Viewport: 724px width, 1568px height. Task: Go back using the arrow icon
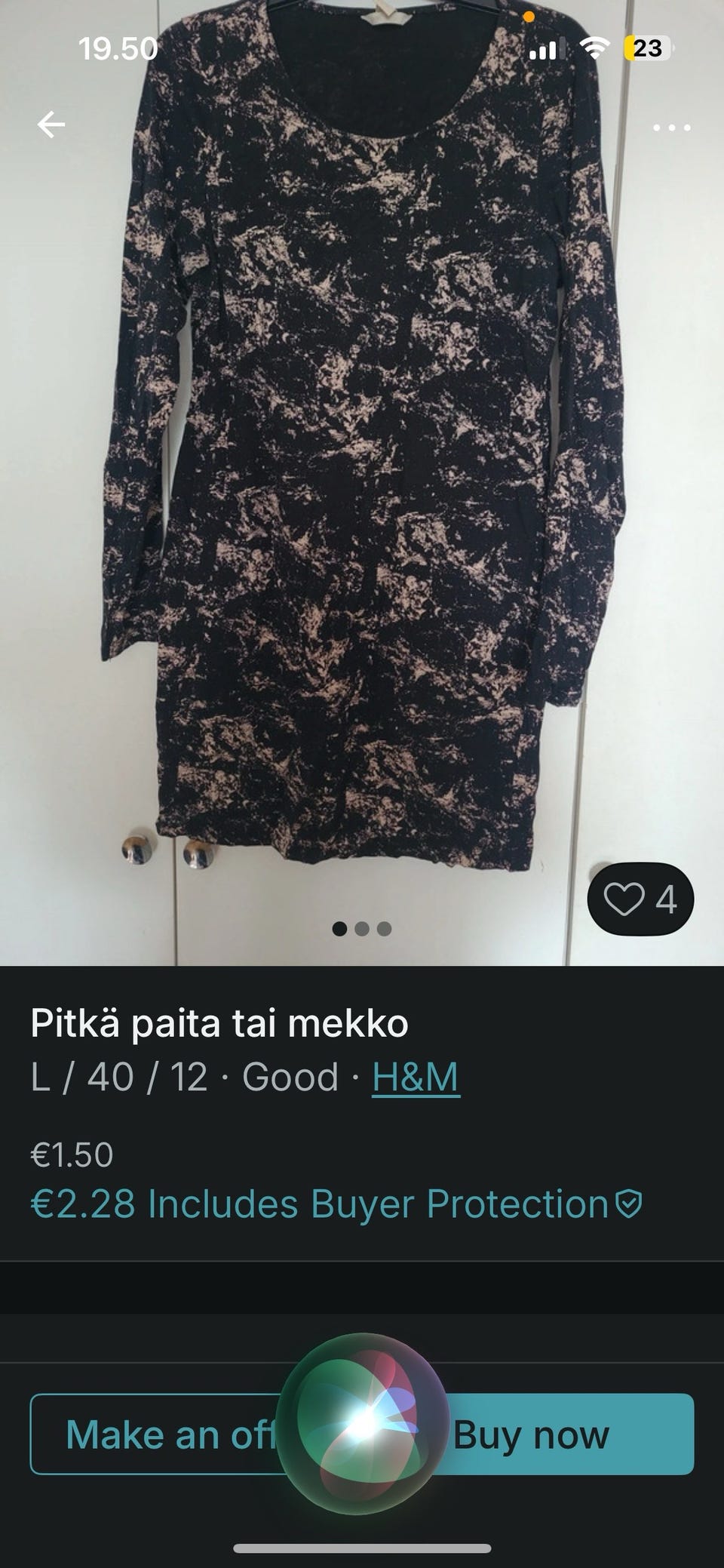tap(51, 125)
